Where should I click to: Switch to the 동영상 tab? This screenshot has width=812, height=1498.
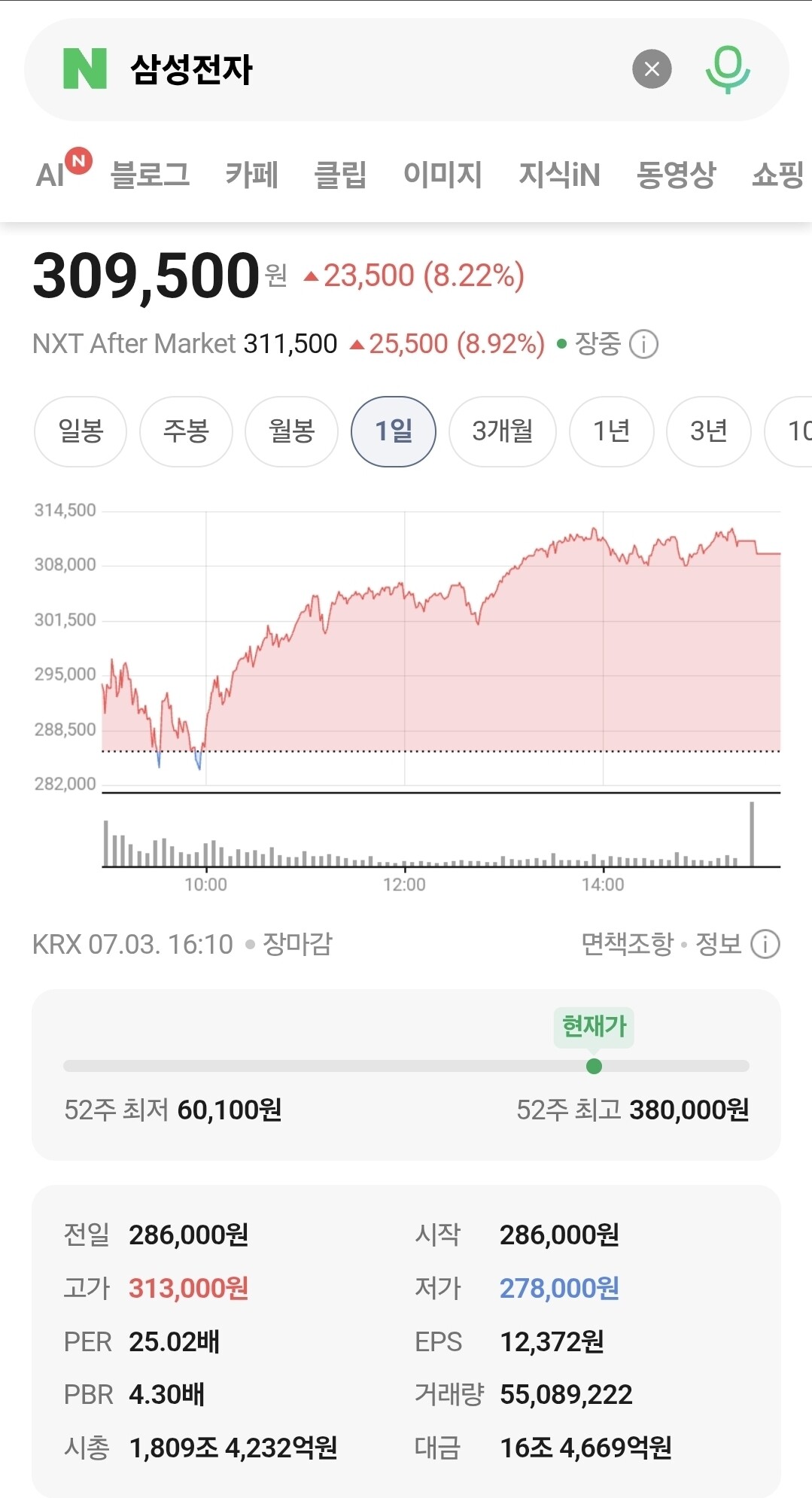click(x=676, y=175)
